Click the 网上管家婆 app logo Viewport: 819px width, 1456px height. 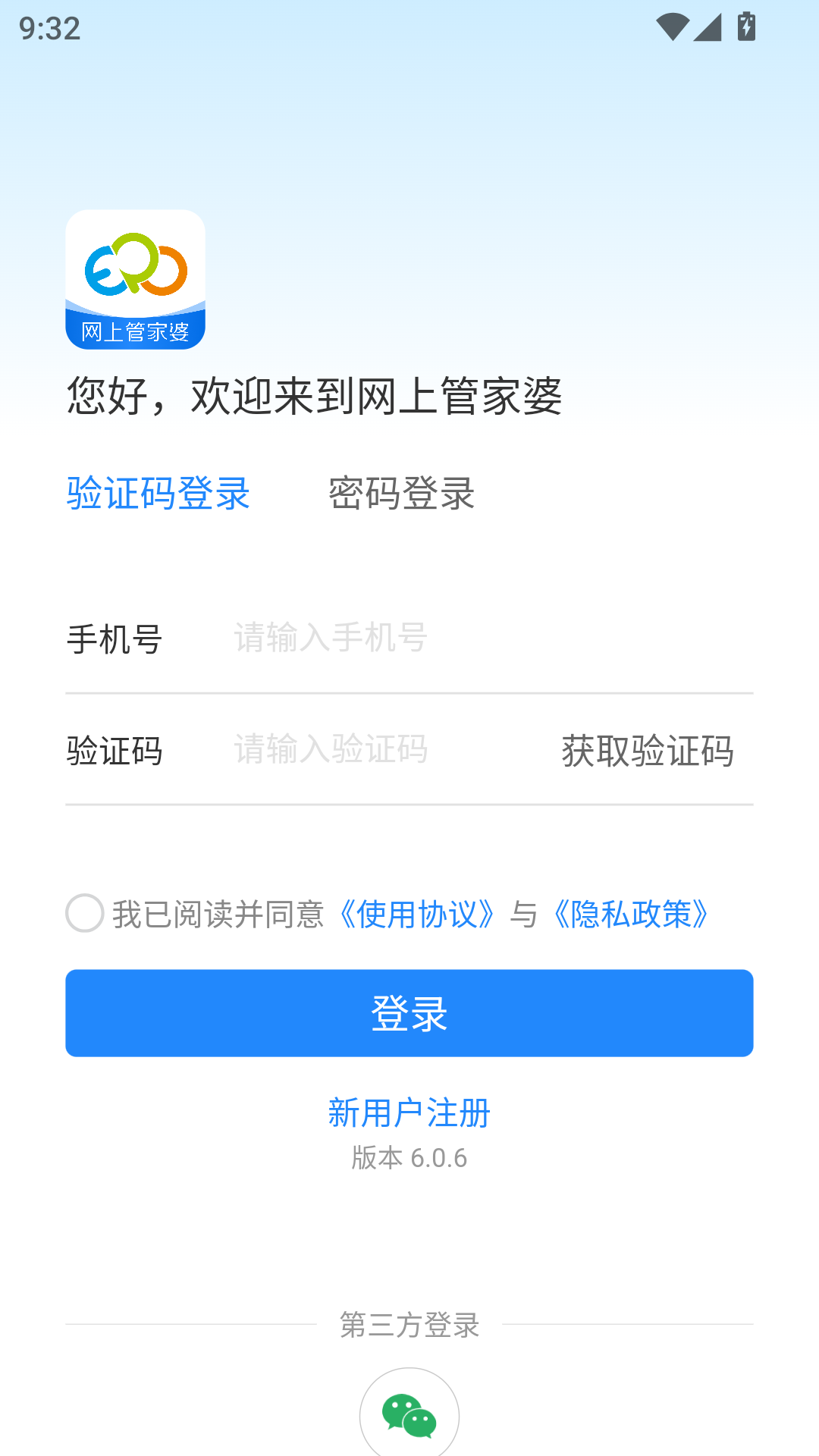tap(135, 279)
